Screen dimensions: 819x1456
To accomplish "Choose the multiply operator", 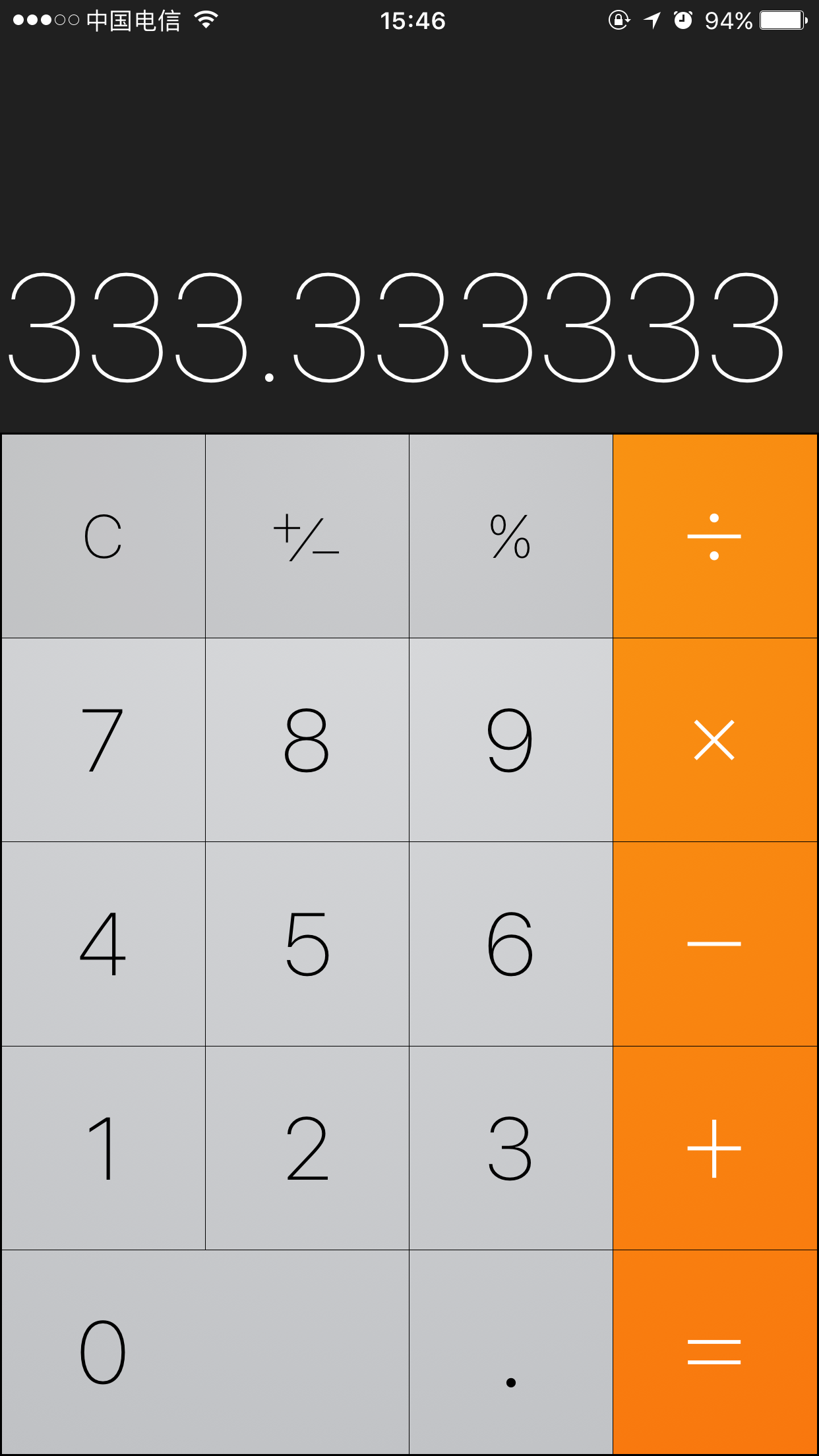I will [715, 740].
